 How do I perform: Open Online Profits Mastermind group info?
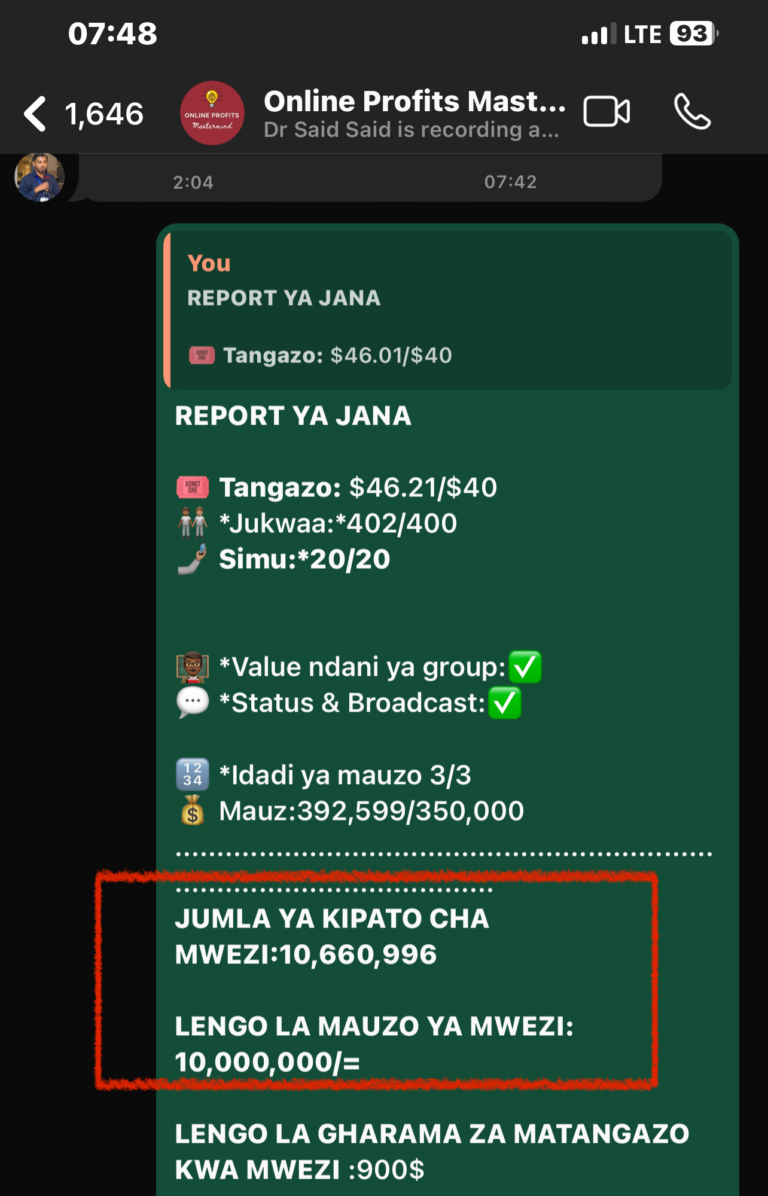[x=414, y=114]
